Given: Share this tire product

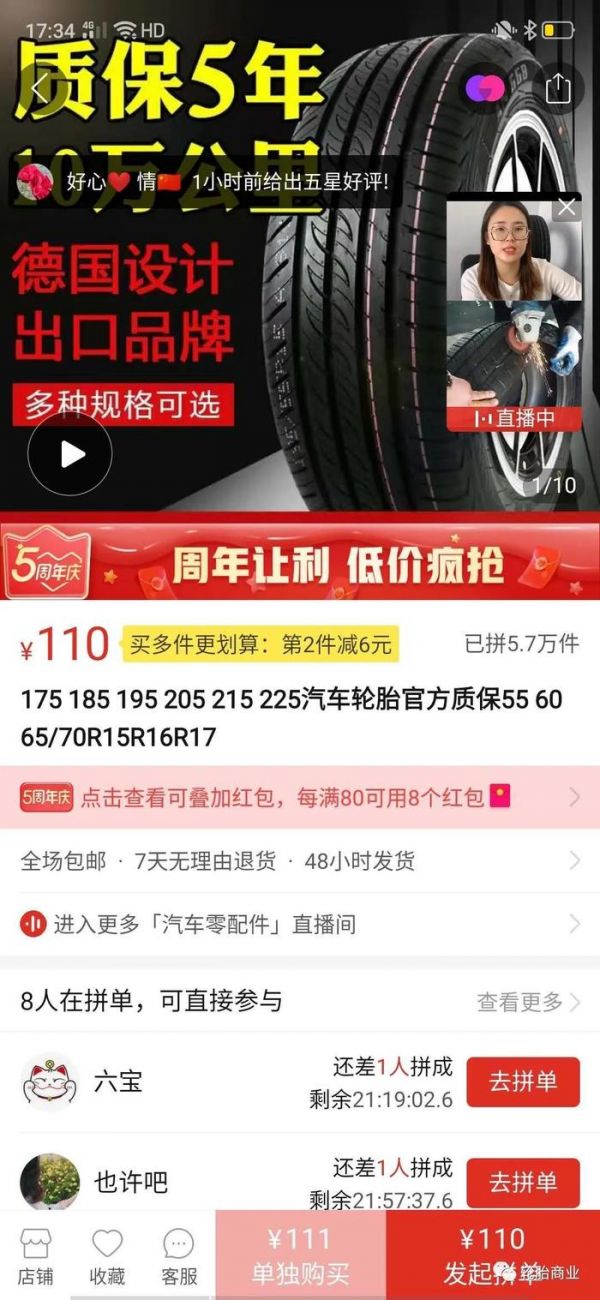Looking at the screenshot, I should coord(558,88).
